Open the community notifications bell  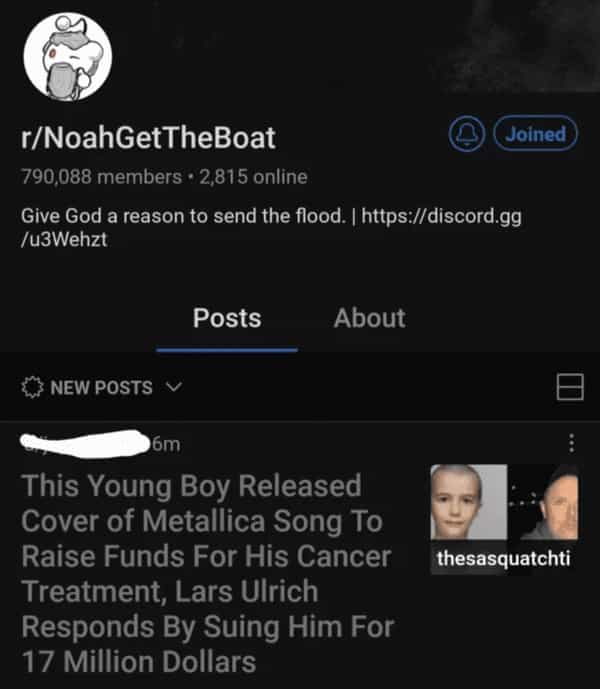(465, 135)
